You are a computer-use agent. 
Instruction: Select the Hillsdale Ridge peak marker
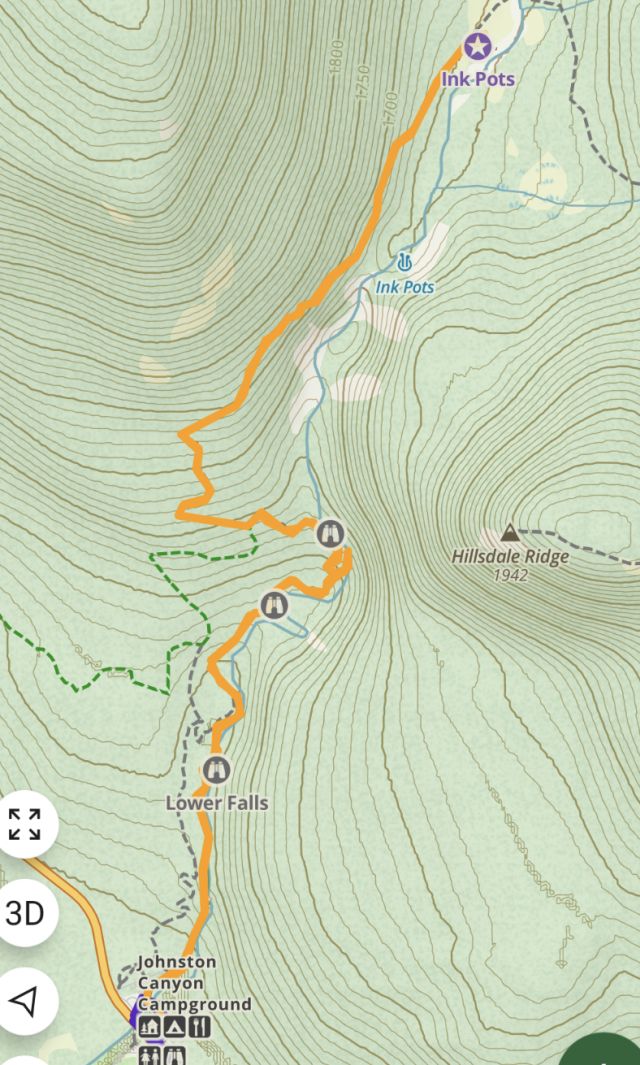tap(510, 533)
